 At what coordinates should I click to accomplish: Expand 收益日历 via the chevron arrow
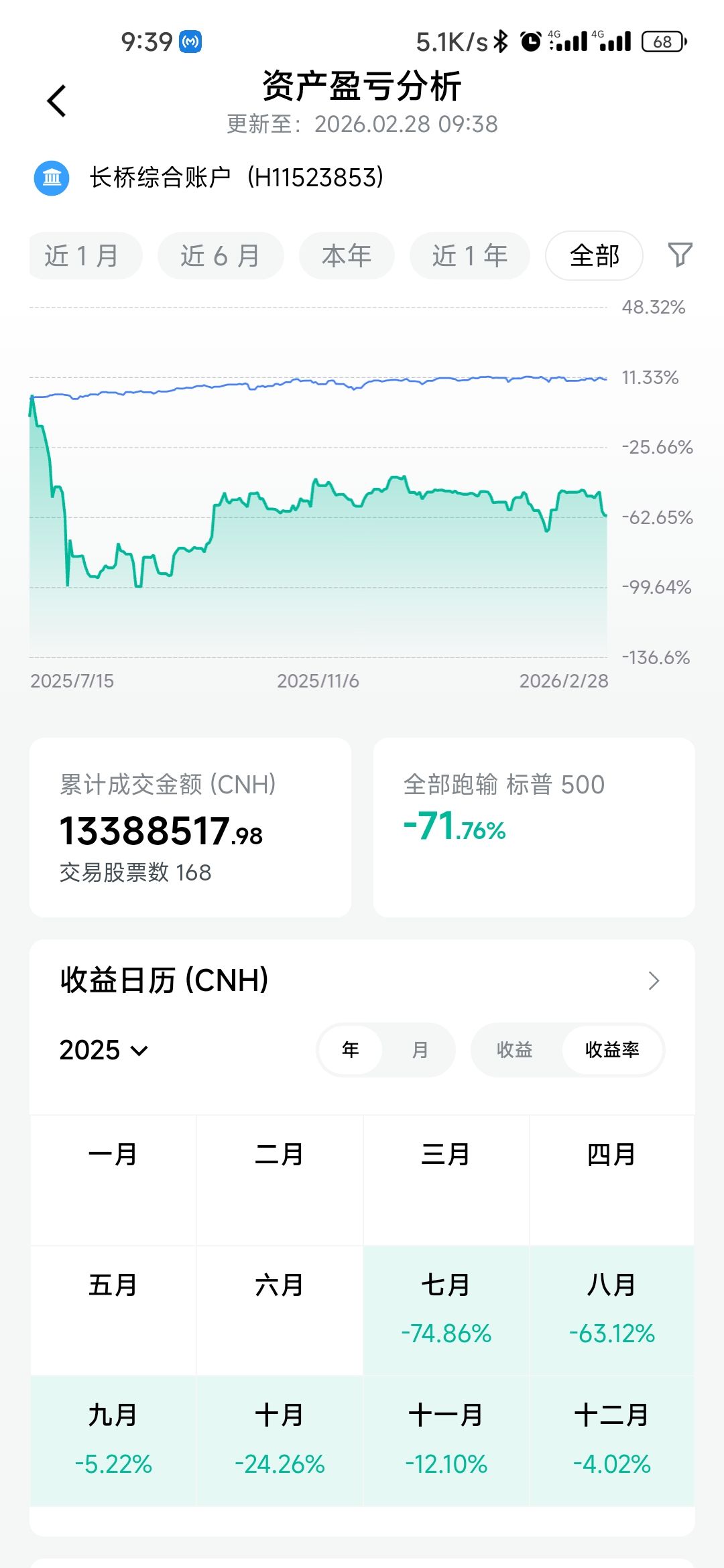654,981
